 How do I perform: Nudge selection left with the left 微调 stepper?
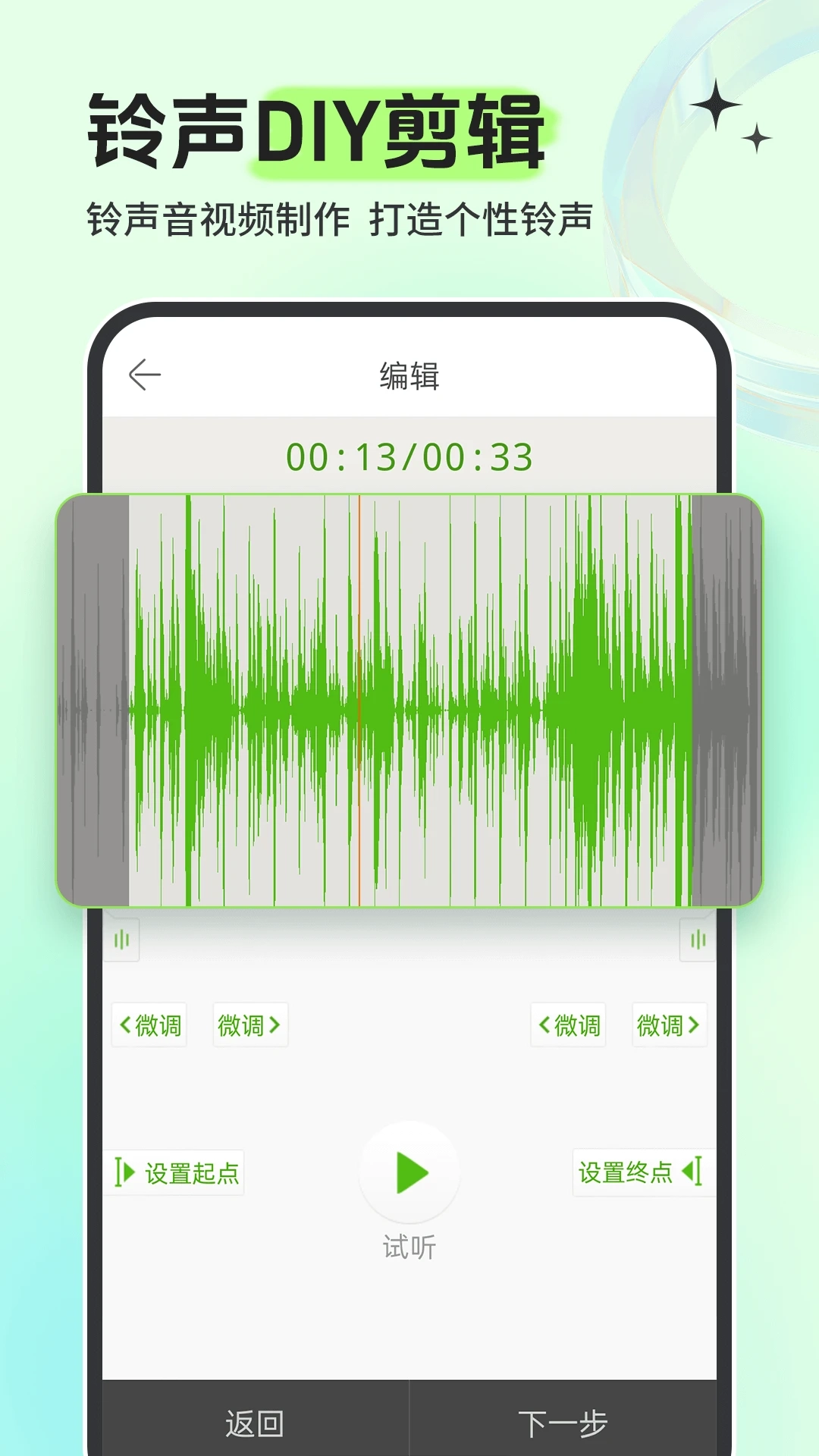click(x=149, y=1025)
